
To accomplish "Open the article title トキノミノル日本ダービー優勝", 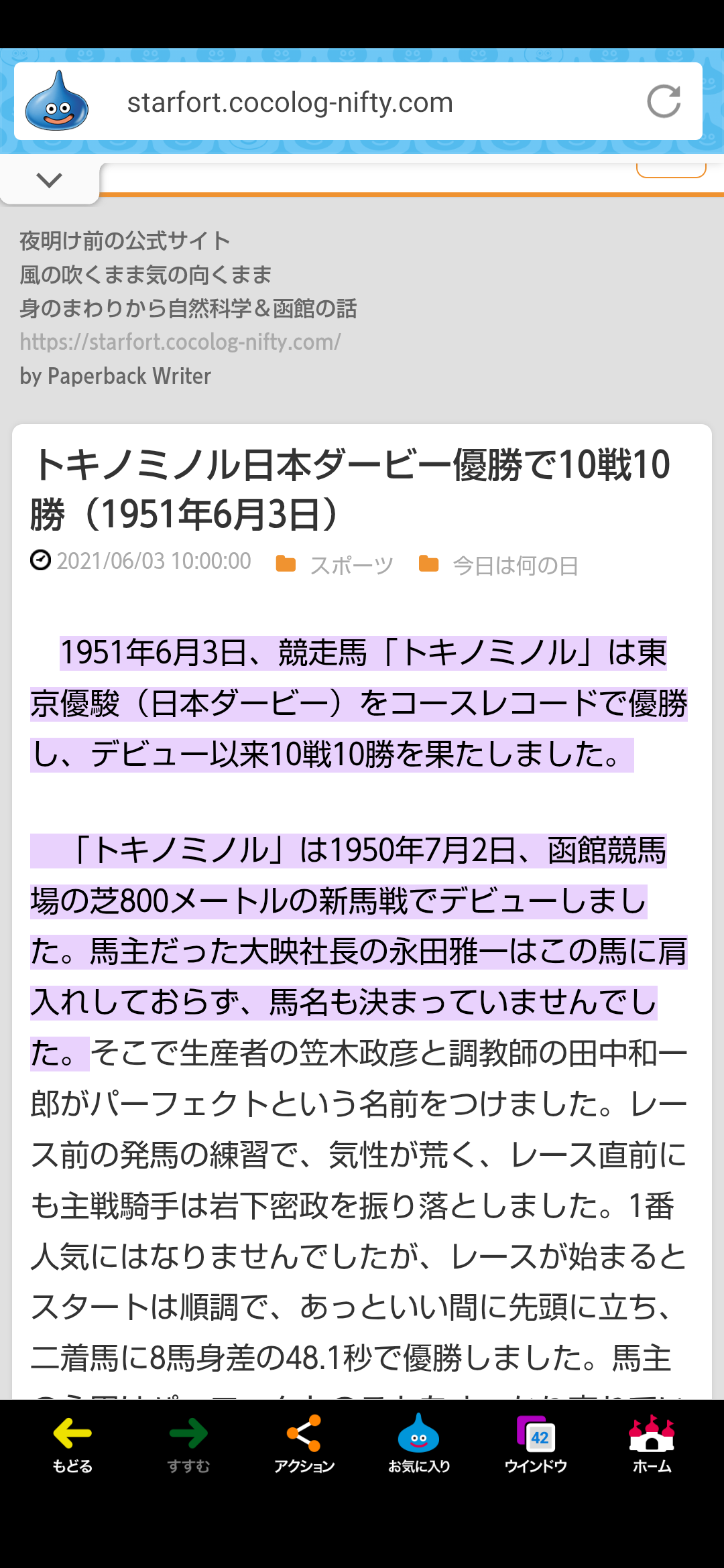I will click(350, 488).
